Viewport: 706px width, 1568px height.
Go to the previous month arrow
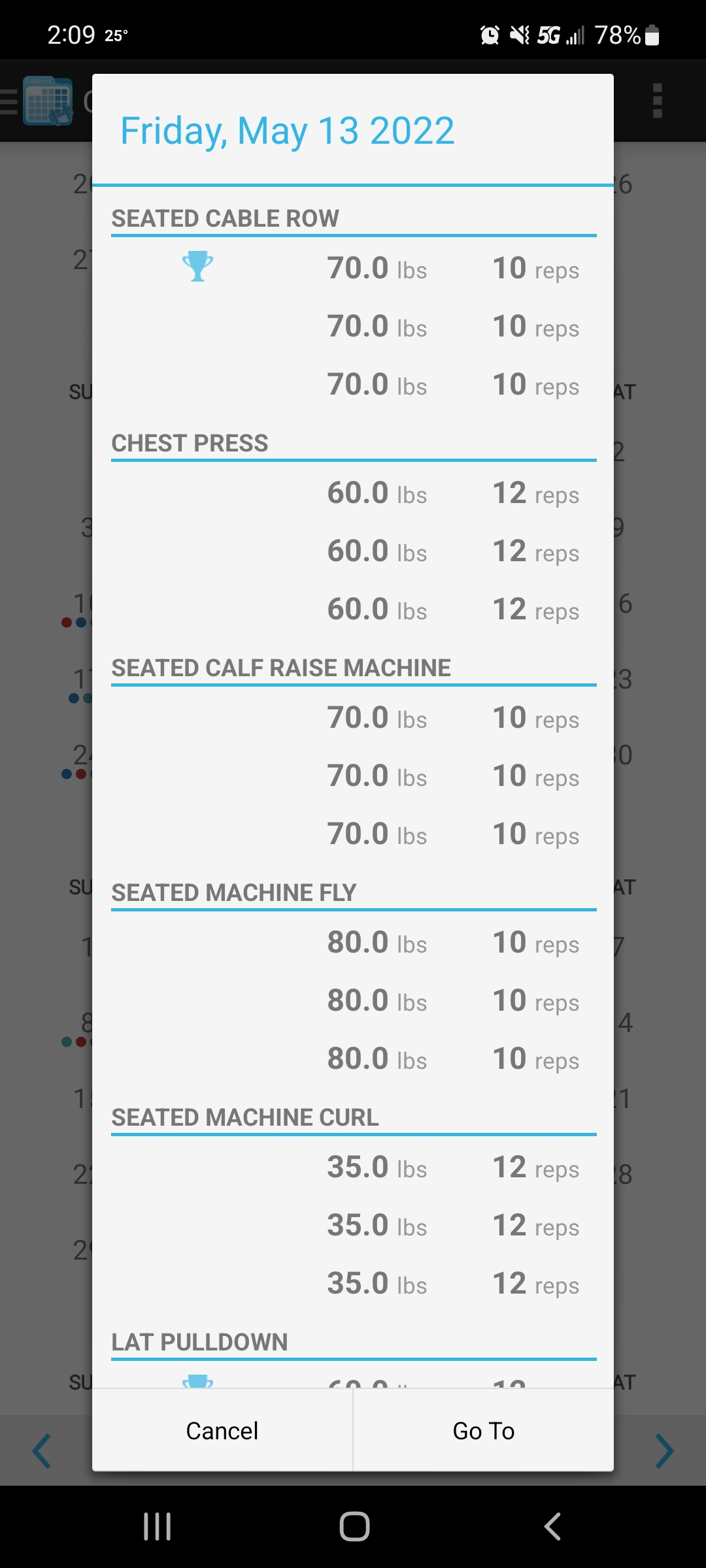click(x=42, y=1451)
